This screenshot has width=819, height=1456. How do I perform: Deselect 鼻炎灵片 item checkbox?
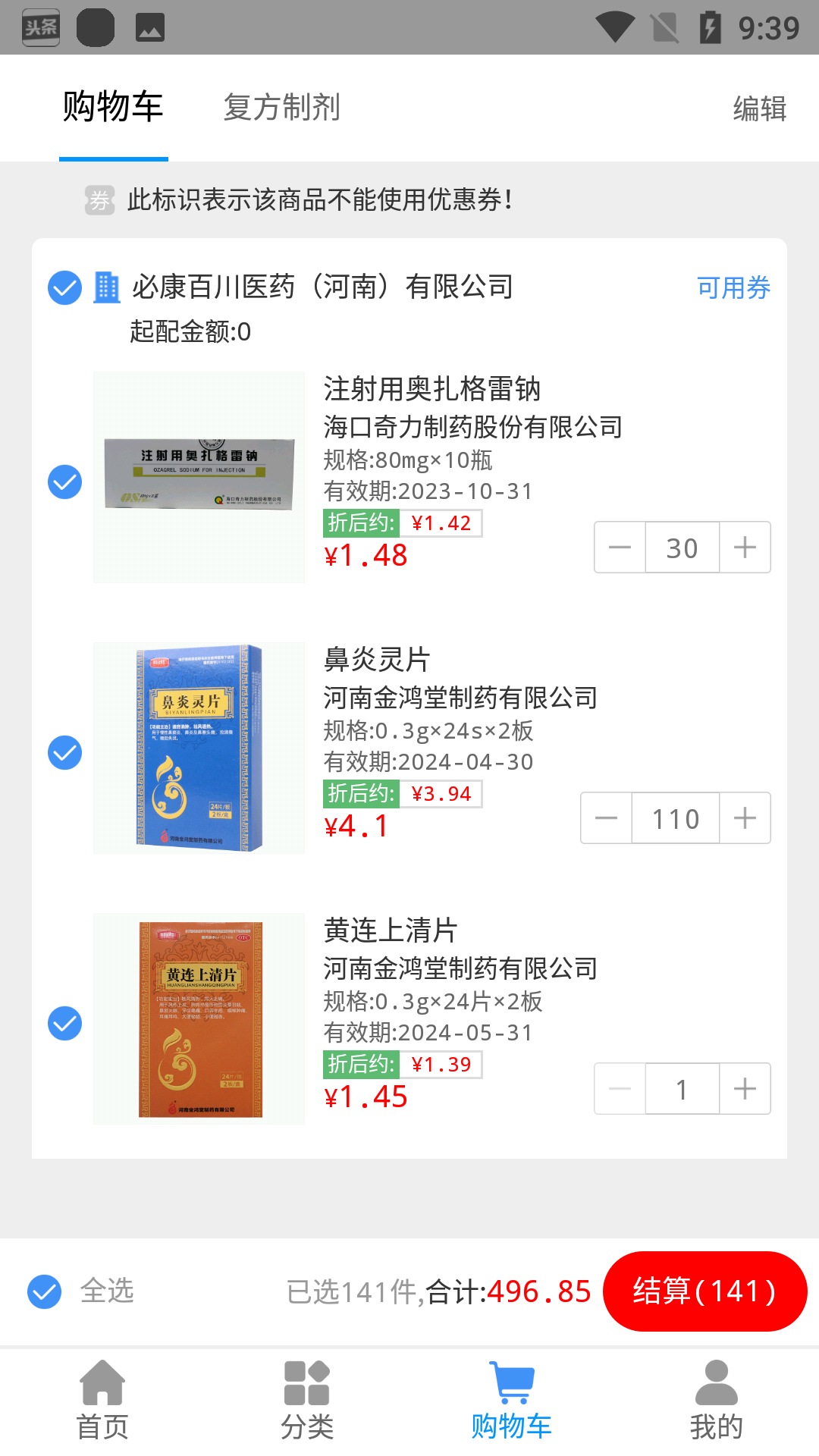click(x=65, y=753)
